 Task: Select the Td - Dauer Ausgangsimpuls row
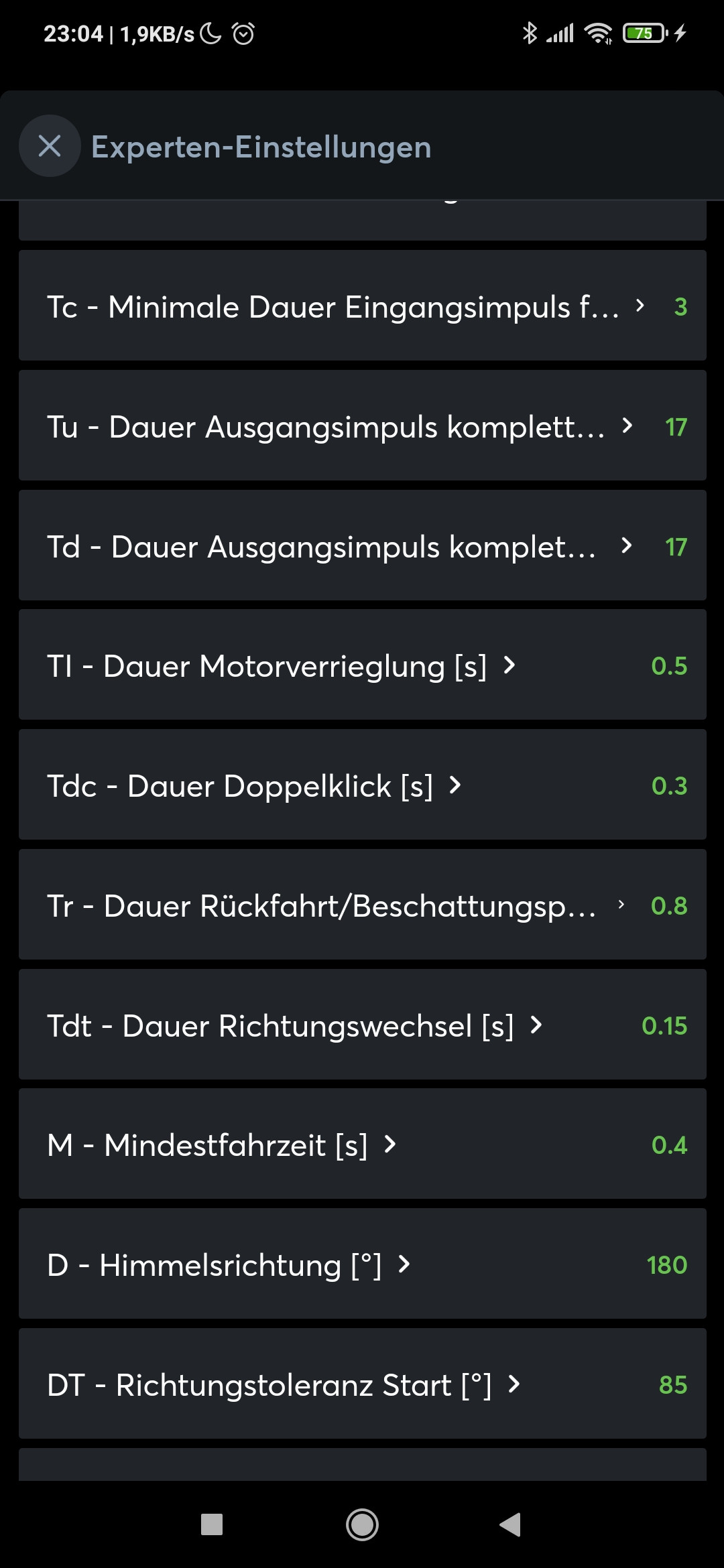point(362,546)
